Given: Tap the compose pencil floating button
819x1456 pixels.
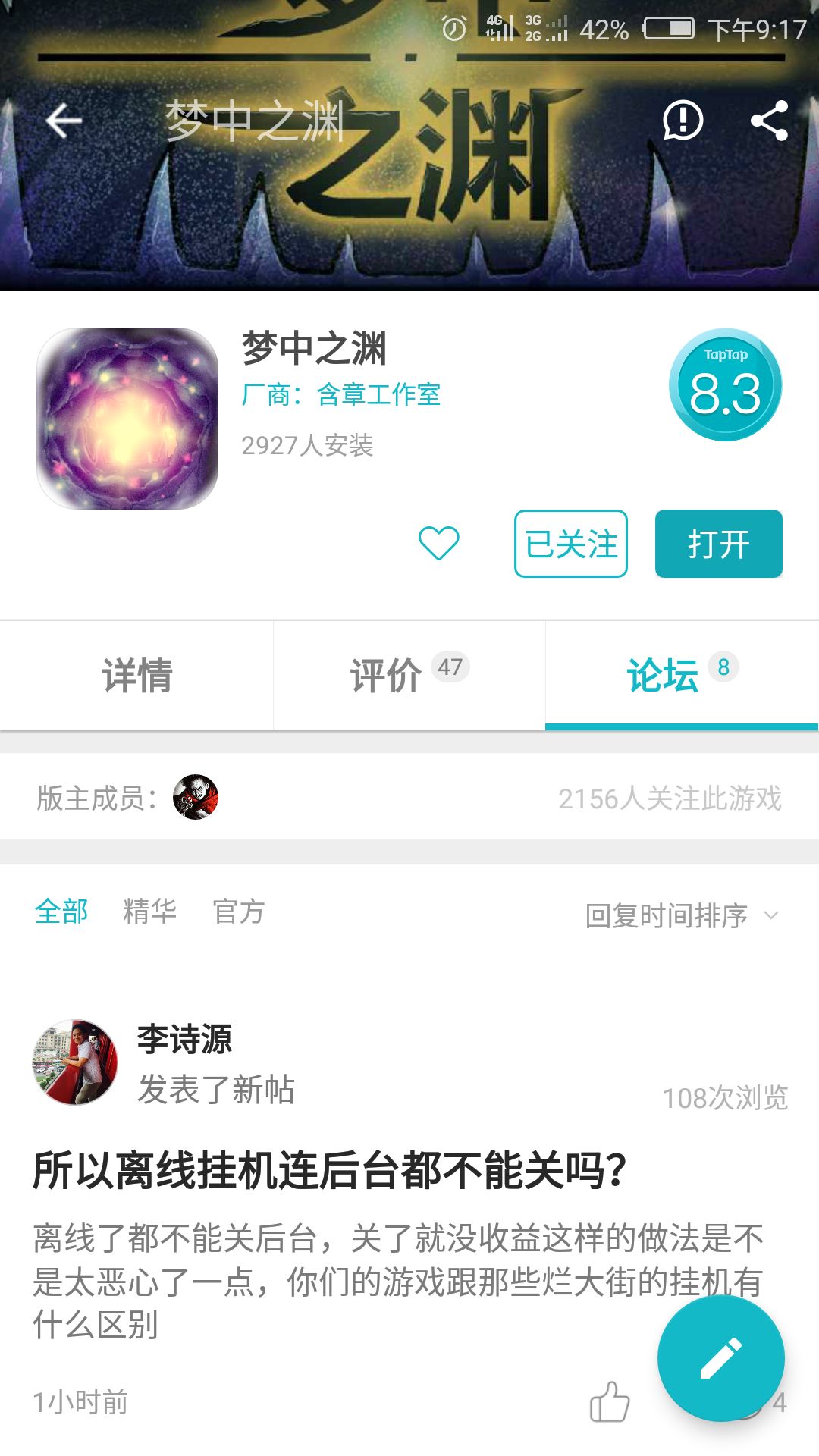Looking at the screenshot, I should (x=720, y=1357).
